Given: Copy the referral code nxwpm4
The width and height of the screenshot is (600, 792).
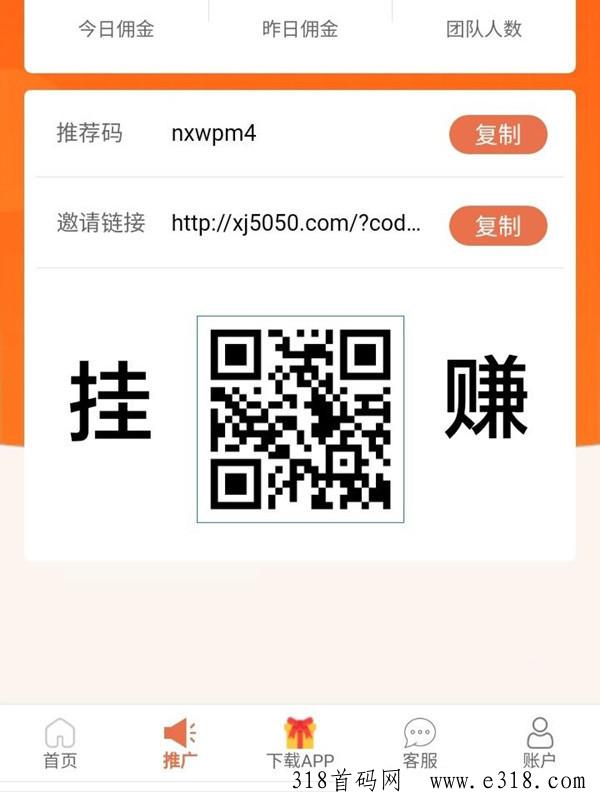Looking at the screenshot, I should tap(498, 135).
